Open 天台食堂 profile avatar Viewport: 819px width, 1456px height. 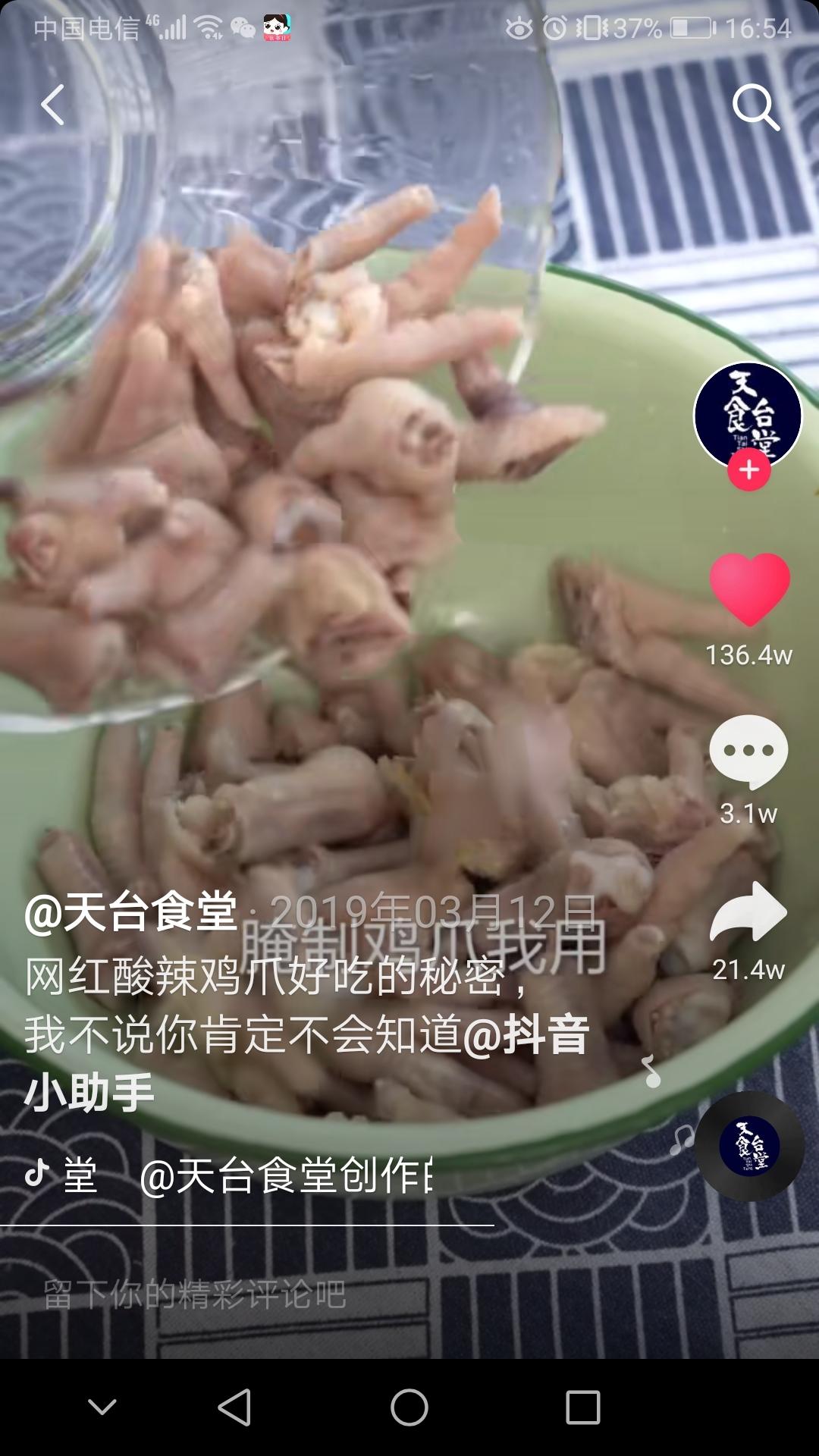pyautogui.click(x=748, y=415)
